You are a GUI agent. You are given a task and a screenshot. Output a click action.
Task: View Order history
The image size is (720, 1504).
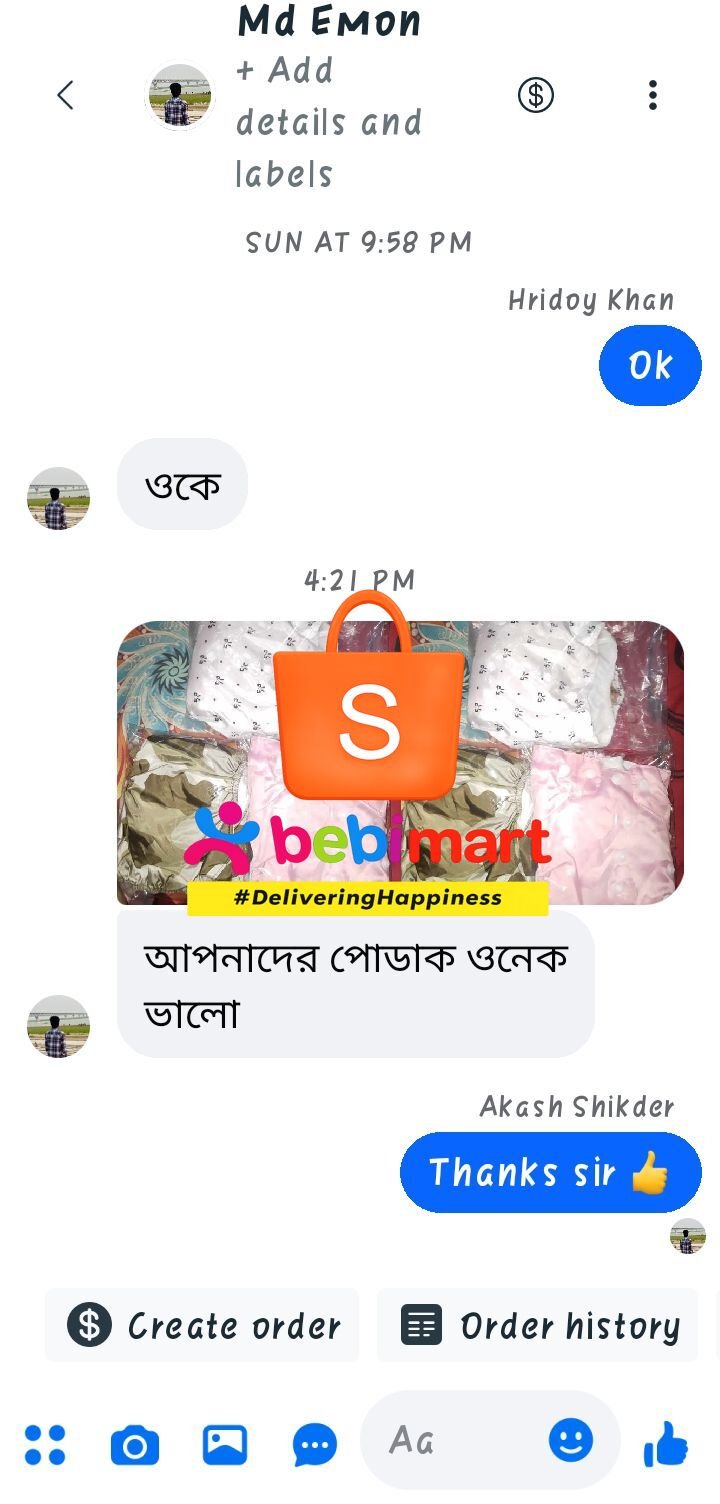tap(538, 1326)
